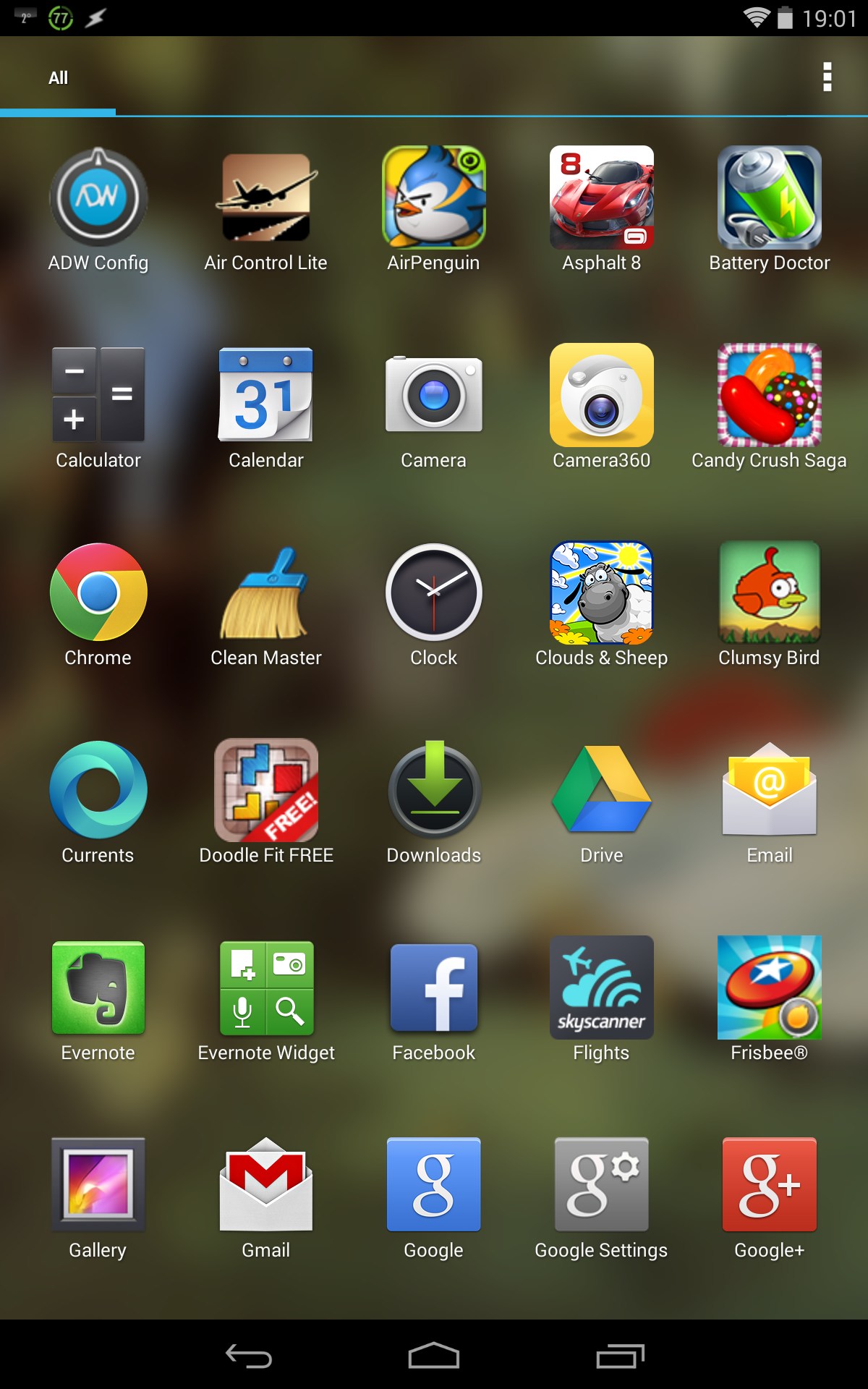
Task: Launch Google Drive
Action: 601,790
